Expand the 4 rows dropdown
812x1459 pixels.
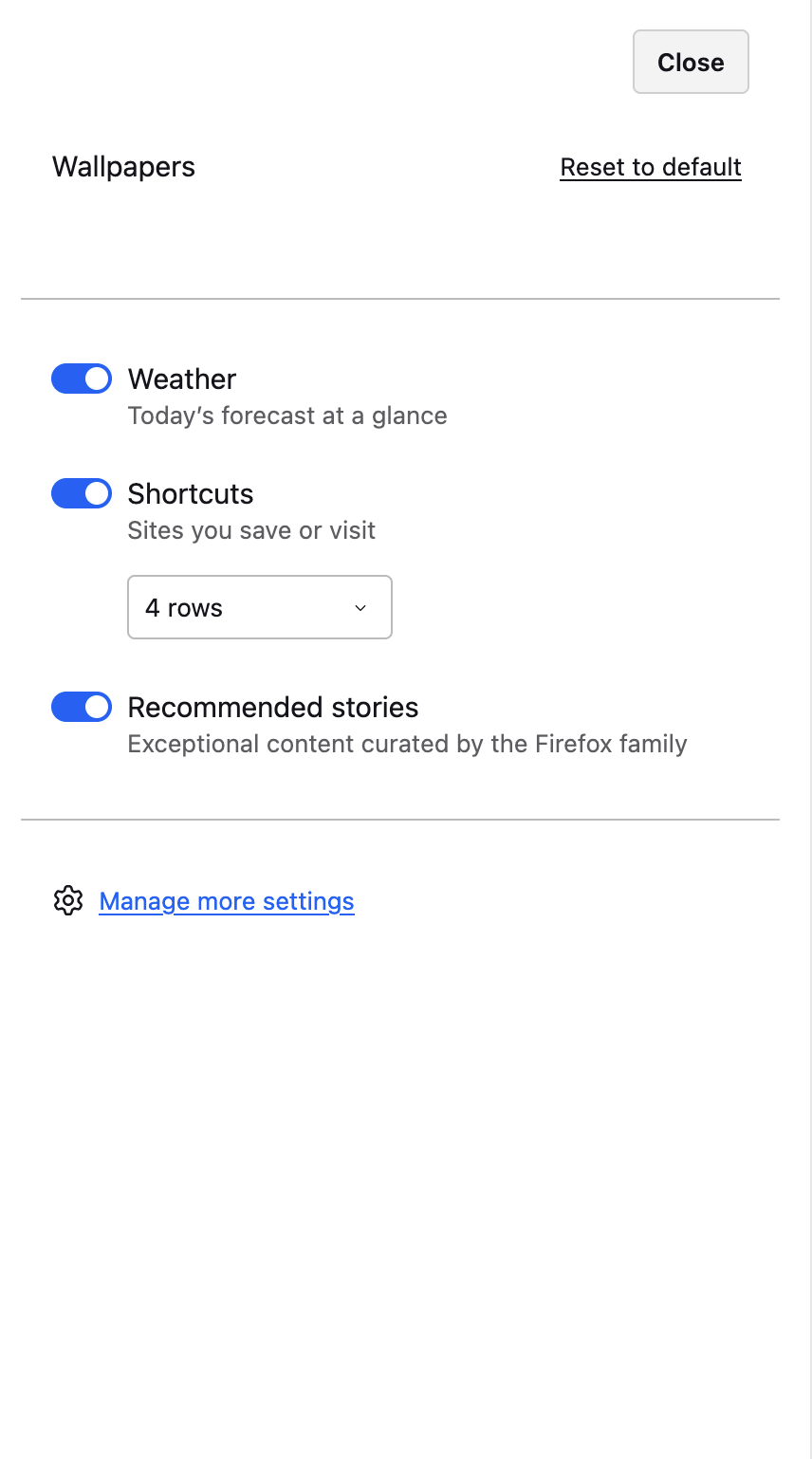[259, 607]
